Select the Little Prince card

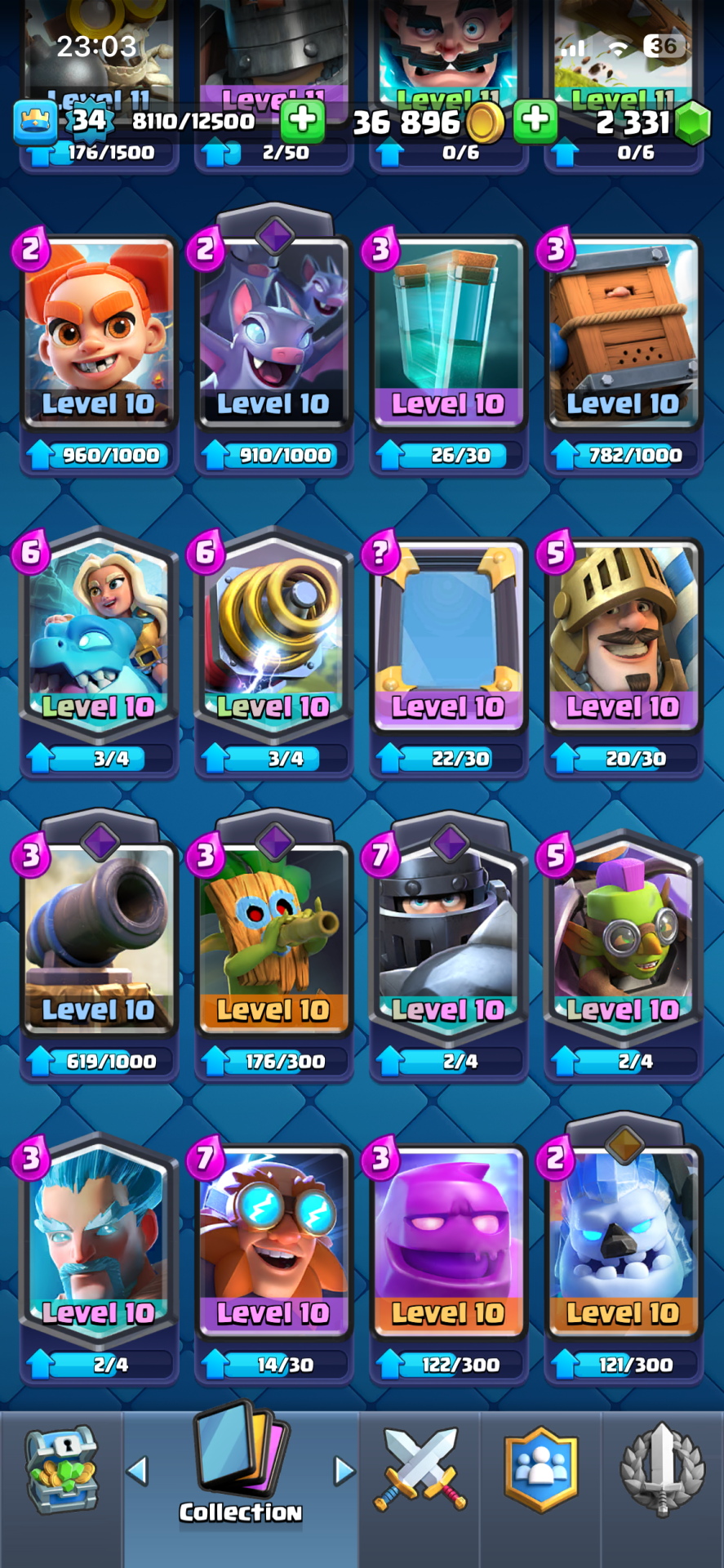tap(98, 335)
